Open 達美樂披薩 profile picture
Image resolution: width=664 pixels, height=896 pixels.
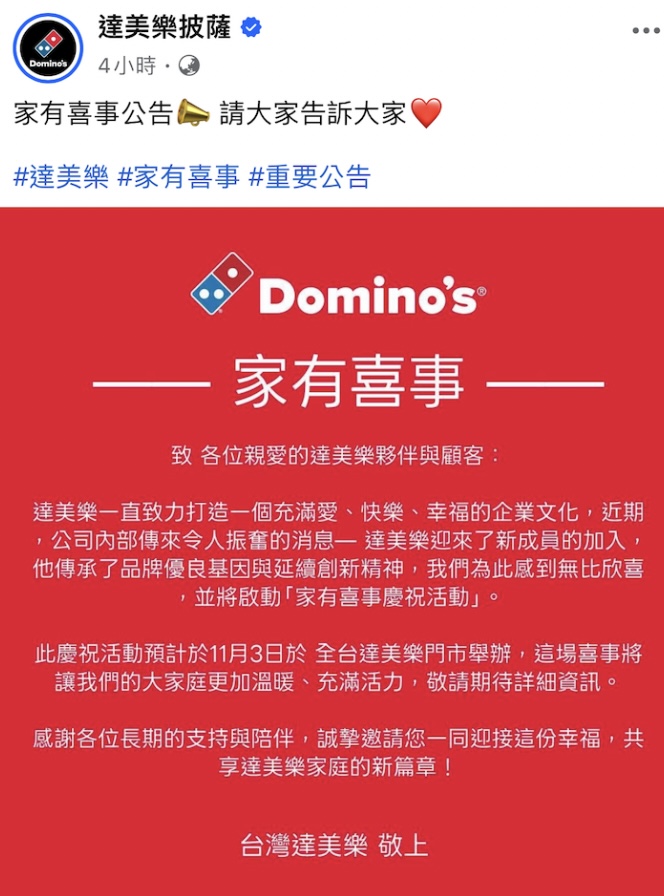tap(48, 48)
